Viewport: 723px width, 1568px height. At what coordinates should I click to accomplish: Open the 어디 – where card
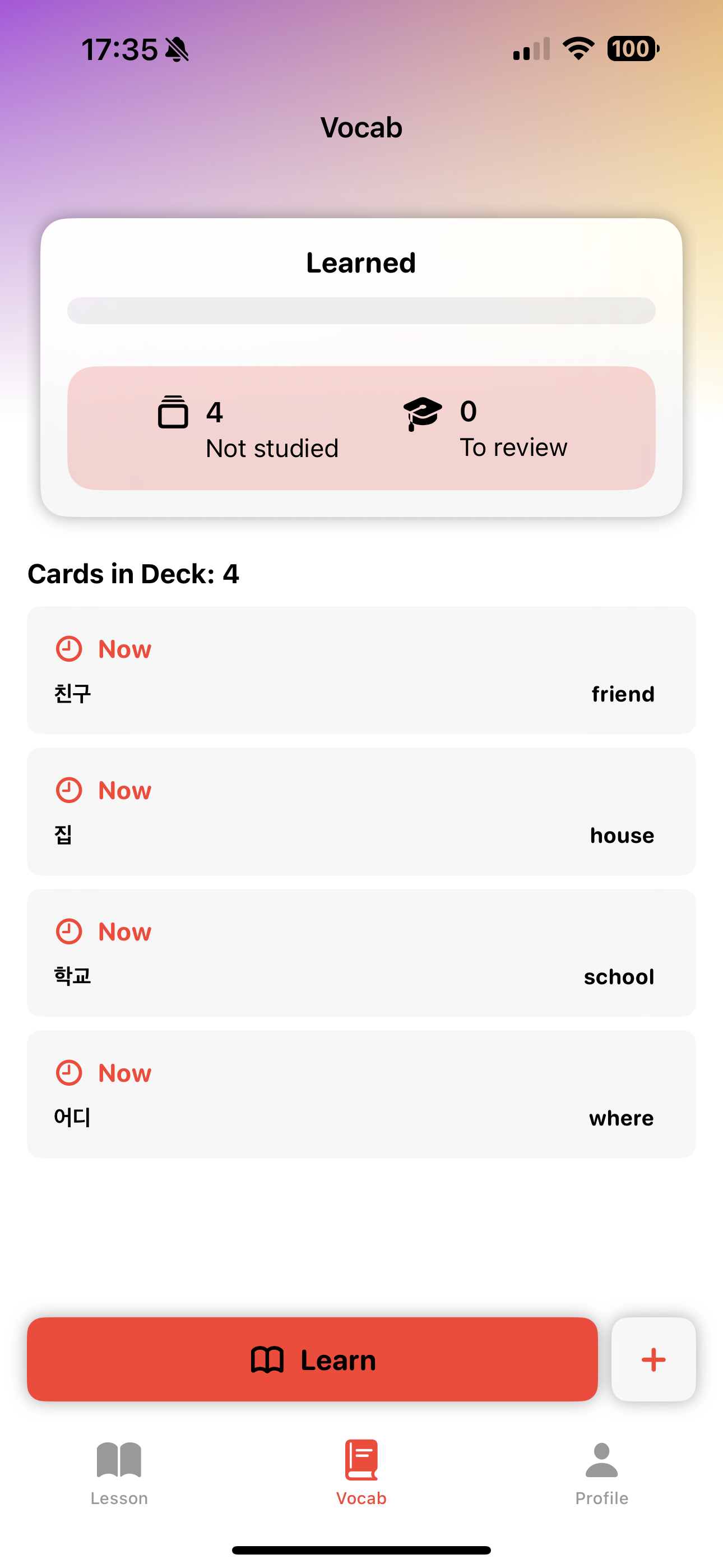coord(361,1093)
